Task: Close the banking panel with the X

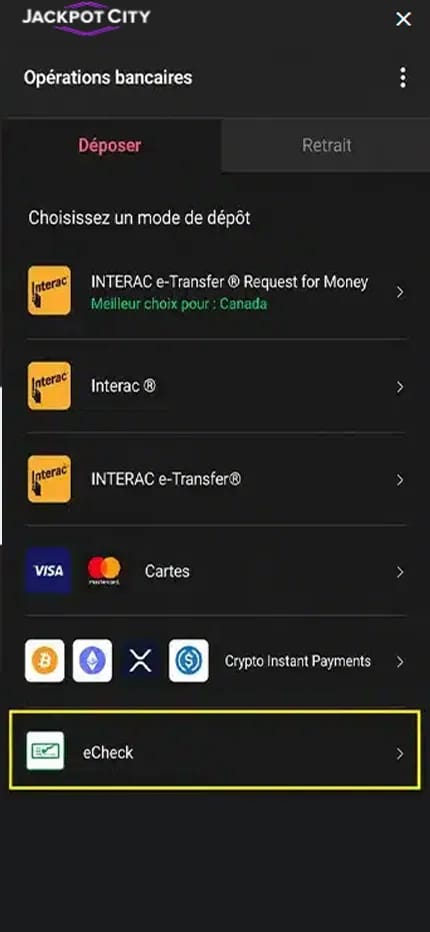Action: [403, 19]
